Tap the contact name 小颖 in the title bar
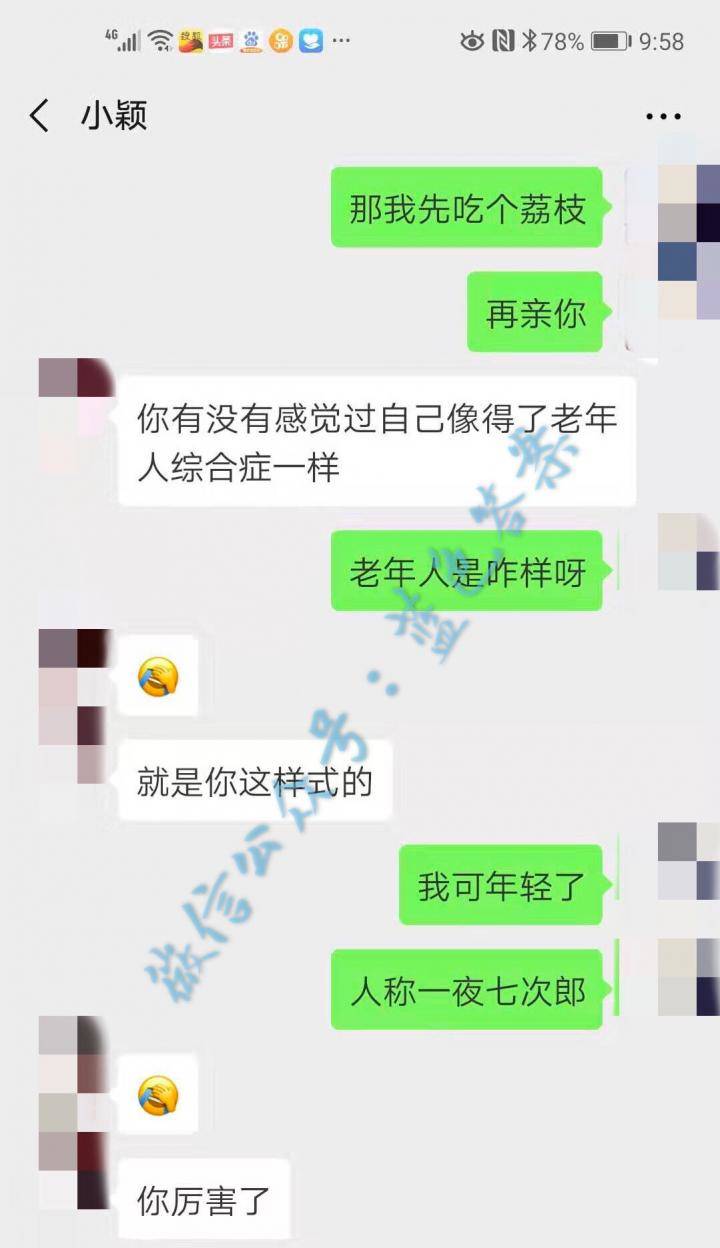Screen dimensions: 720x1248 pos(113,116)
